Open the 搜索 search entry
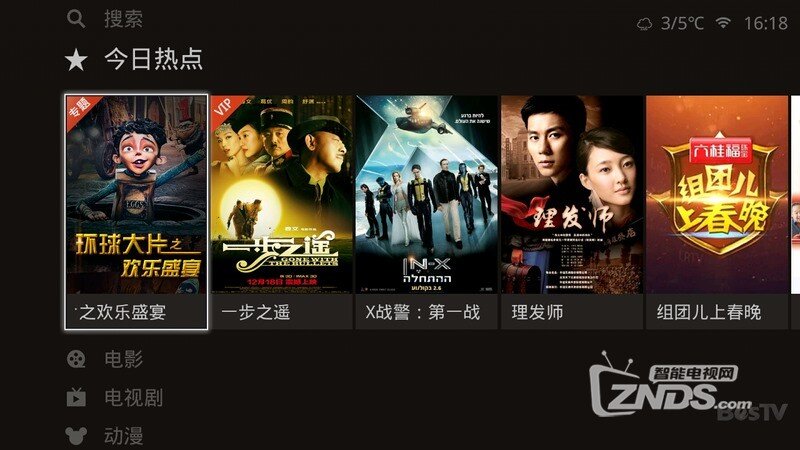Image resolution: width=800 pixels, height=450 pixels. pyautogui.click(x=122, y=19)
